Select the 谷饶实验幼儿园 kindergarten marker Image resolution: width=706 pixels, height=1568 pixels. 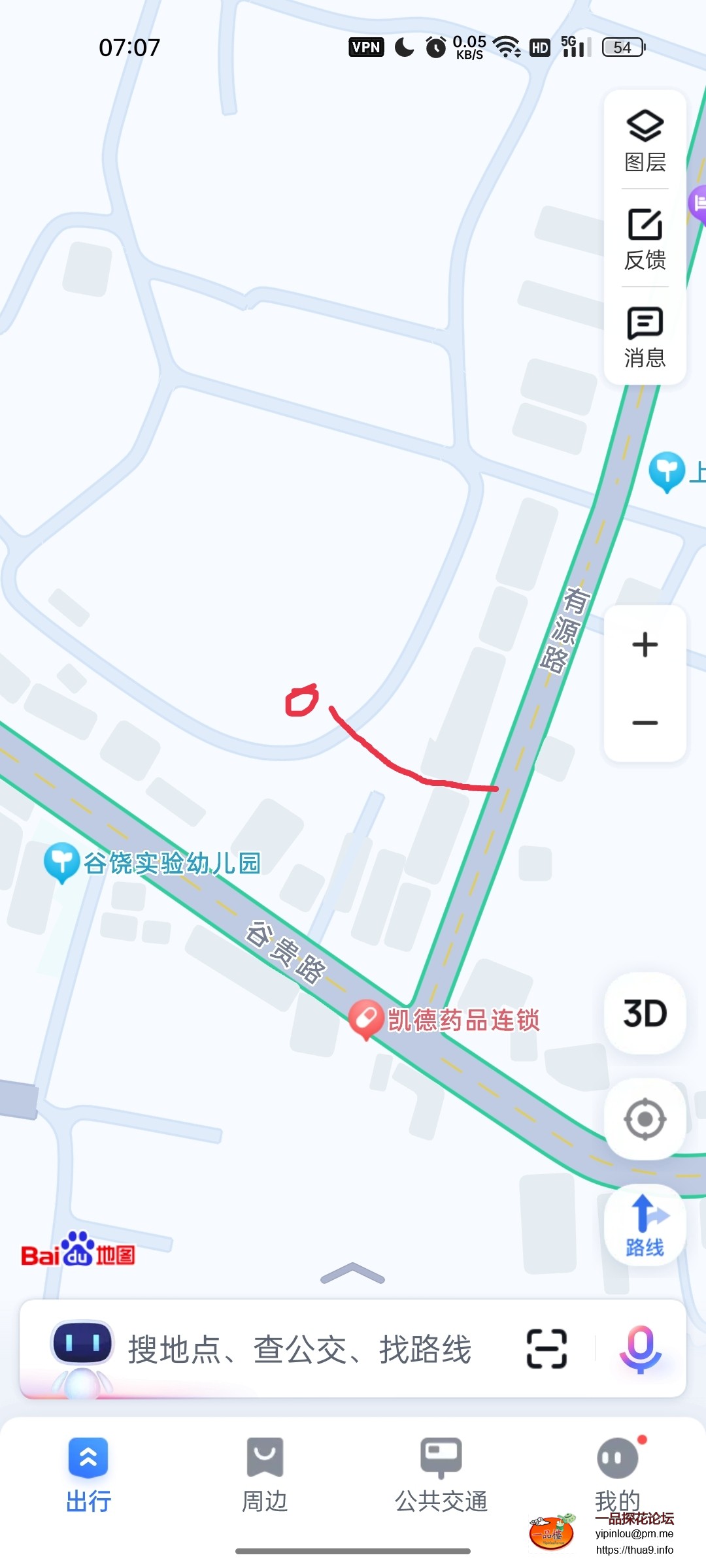62,862
